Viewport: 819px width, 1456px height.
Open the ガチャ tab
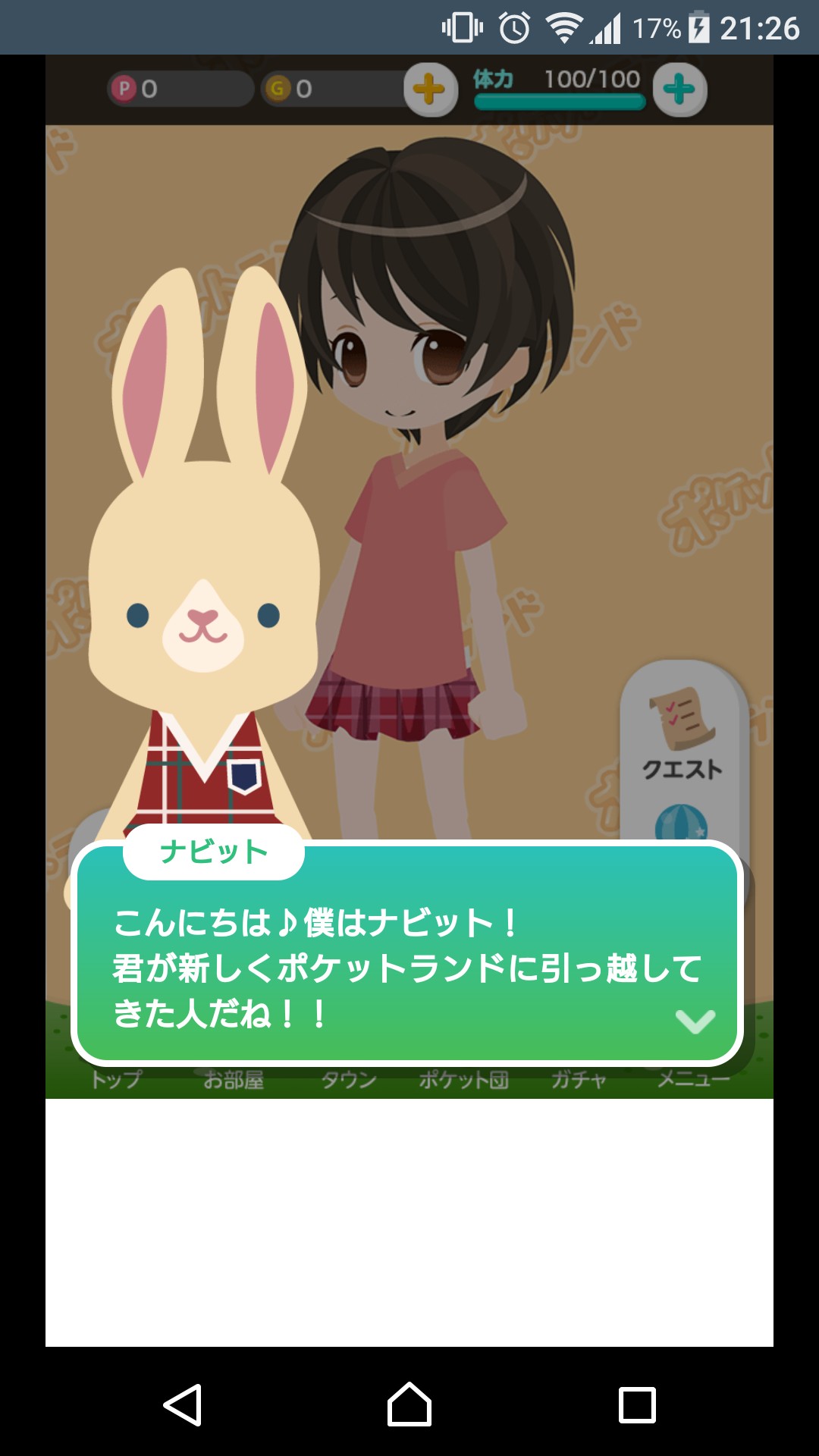pos(579,1079)
